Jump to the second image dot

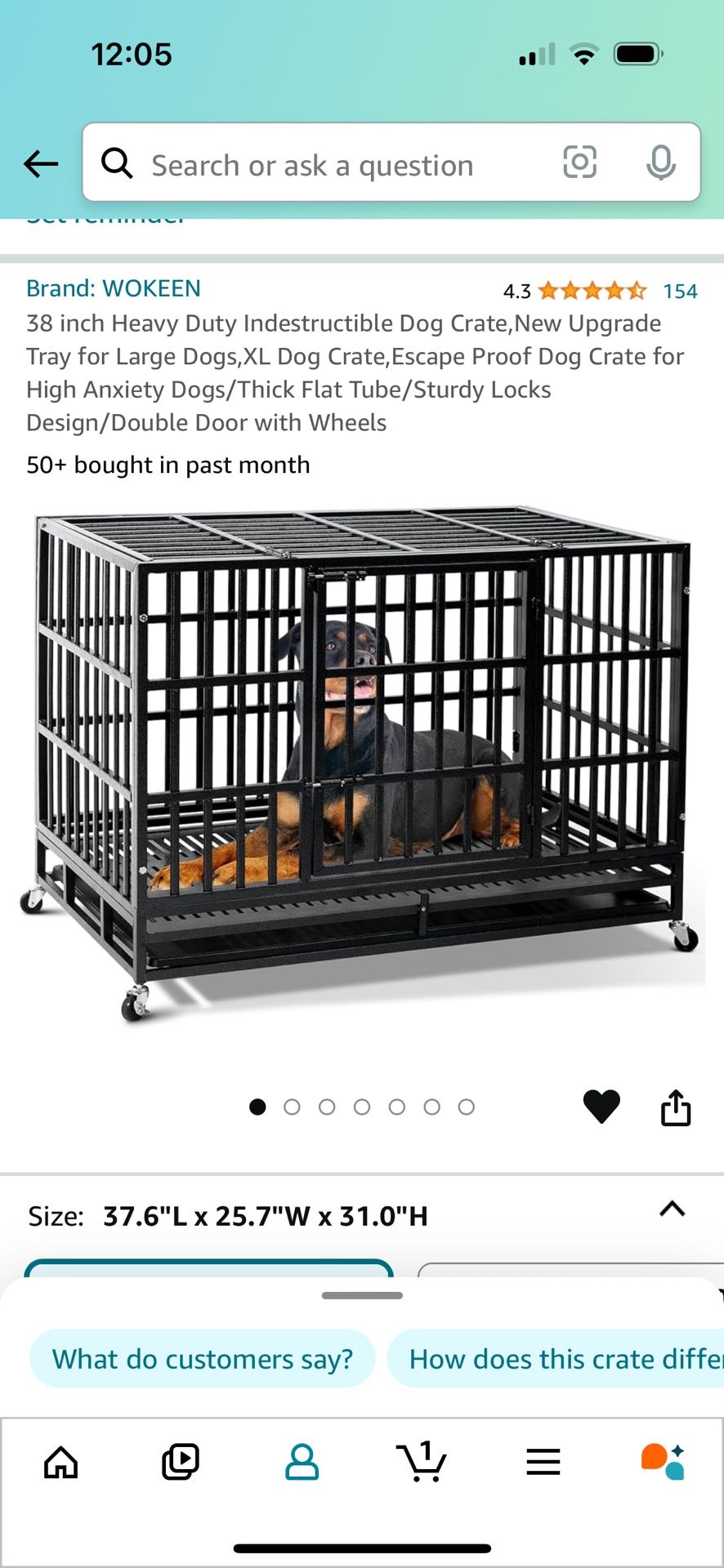coord(292,1107)
